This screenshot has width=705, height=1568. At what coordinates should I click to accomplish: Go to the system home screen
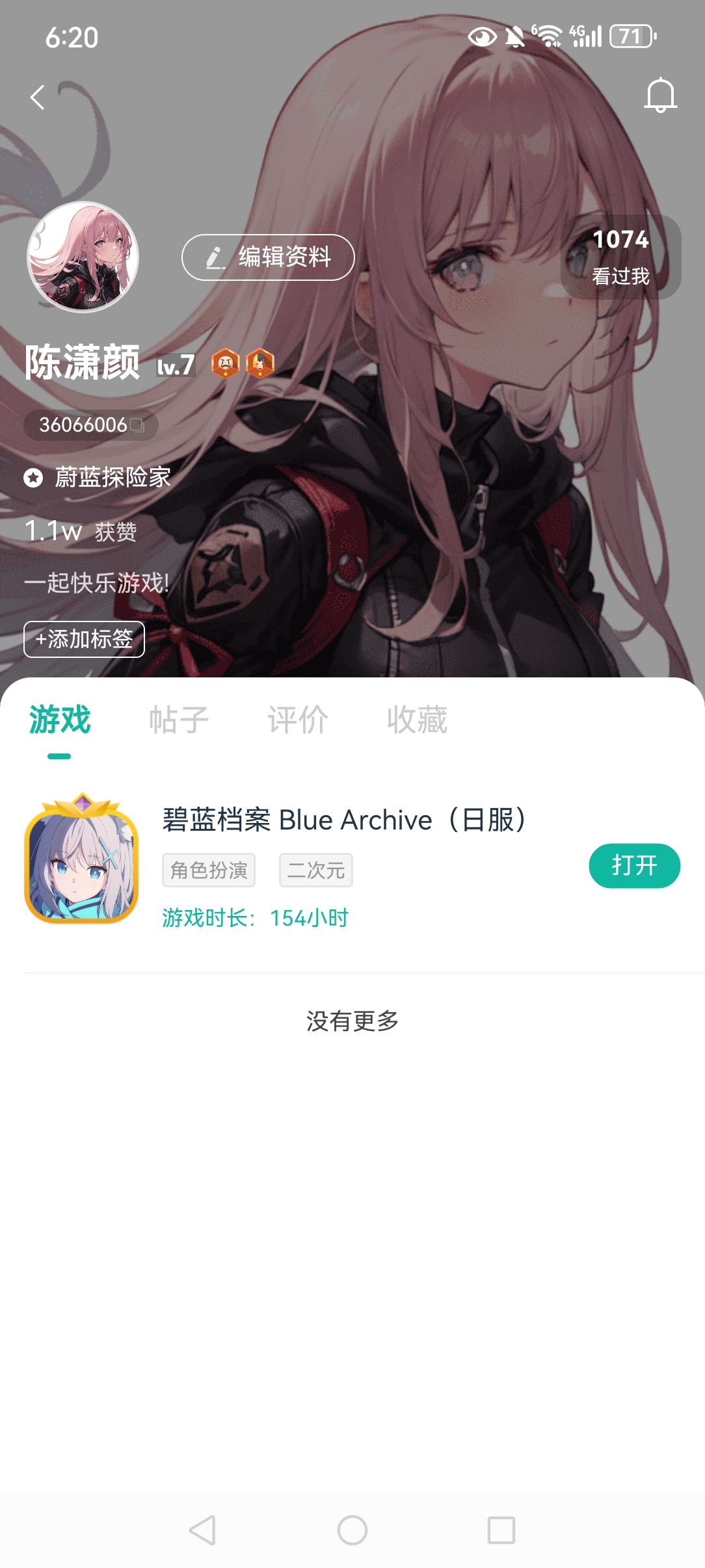point(352,1530)
